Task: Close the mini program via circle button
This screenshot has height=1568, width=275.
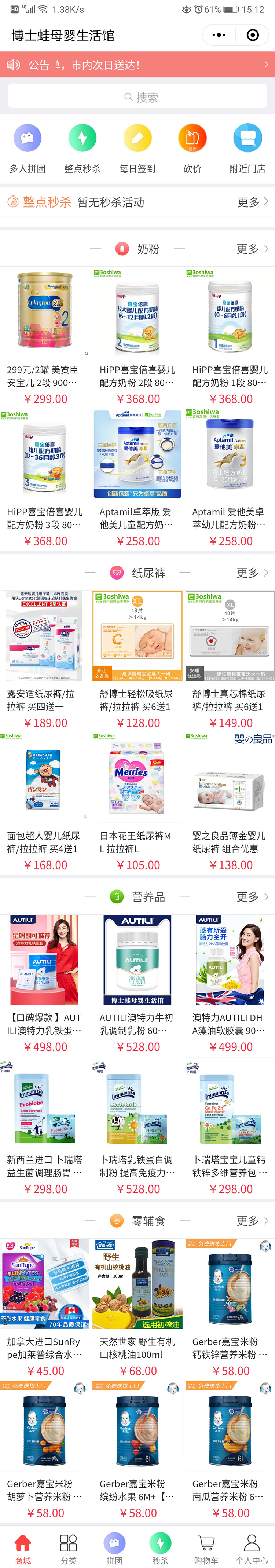Action: pos(253,35)
